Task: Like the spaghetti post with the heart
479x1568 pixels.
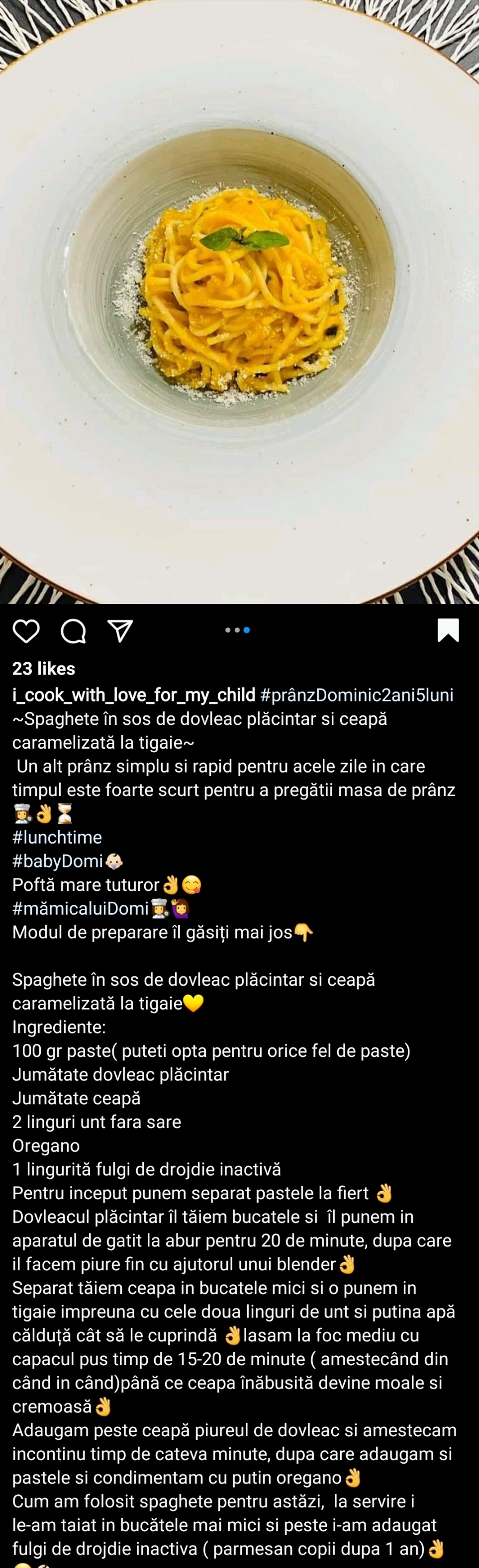Action: tap(26, 631)
